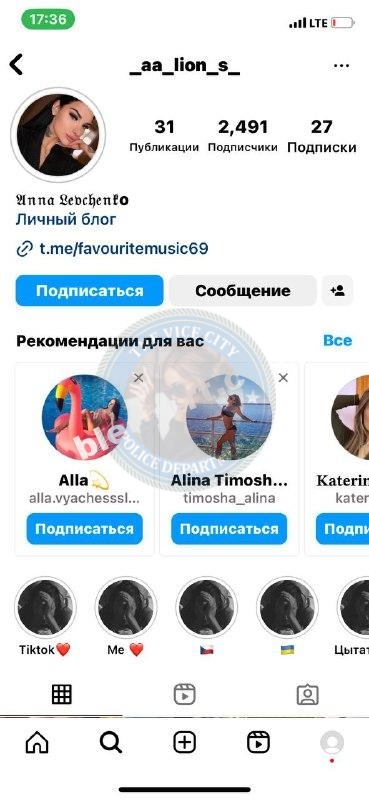Follow Alla with Подписаться

click(x=85, y=529)
